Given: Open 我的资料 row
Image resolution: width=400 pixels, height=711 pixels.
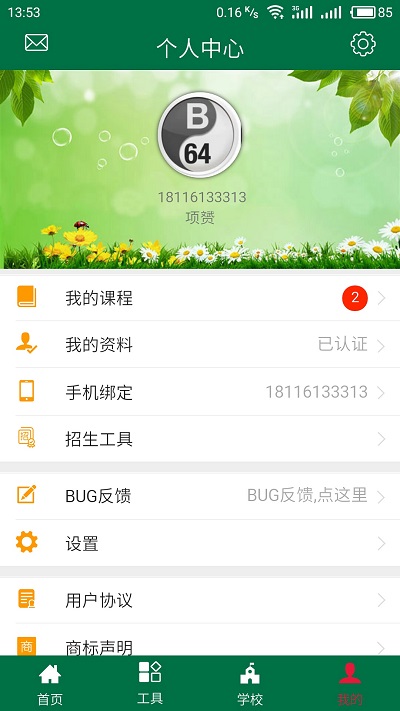Looking at the screenshot, I should (200, 345).
